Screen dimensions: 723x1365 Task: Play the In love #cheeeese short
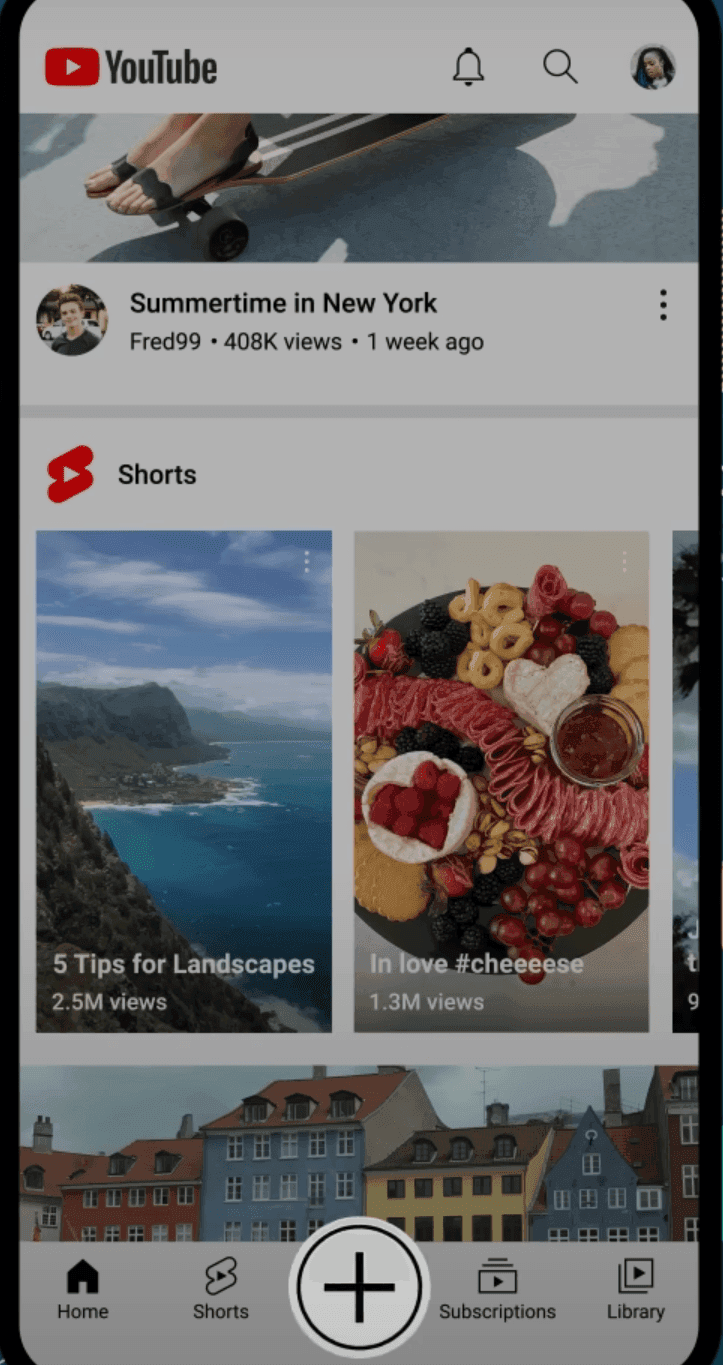(501, 780)
